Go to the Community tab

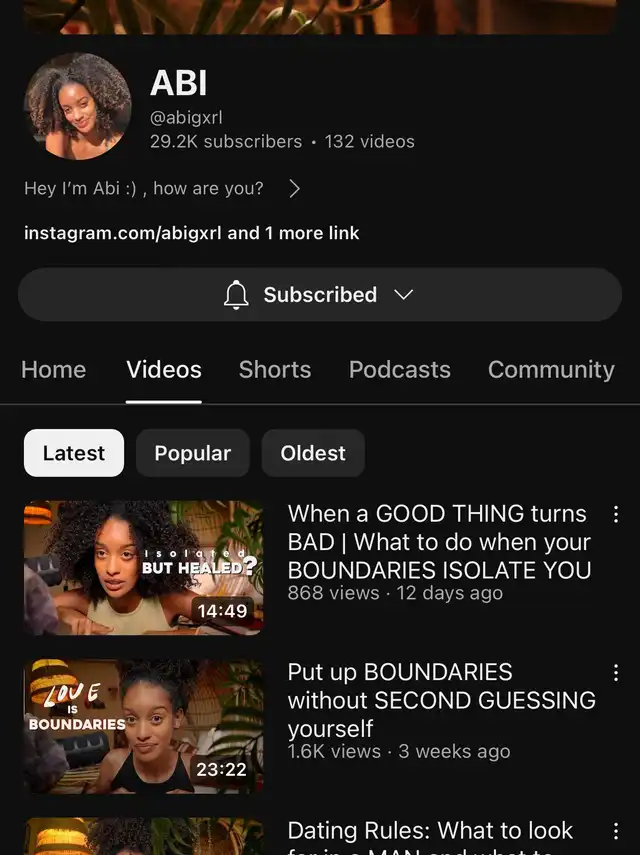pyautogui.click(x=551, y=370)
